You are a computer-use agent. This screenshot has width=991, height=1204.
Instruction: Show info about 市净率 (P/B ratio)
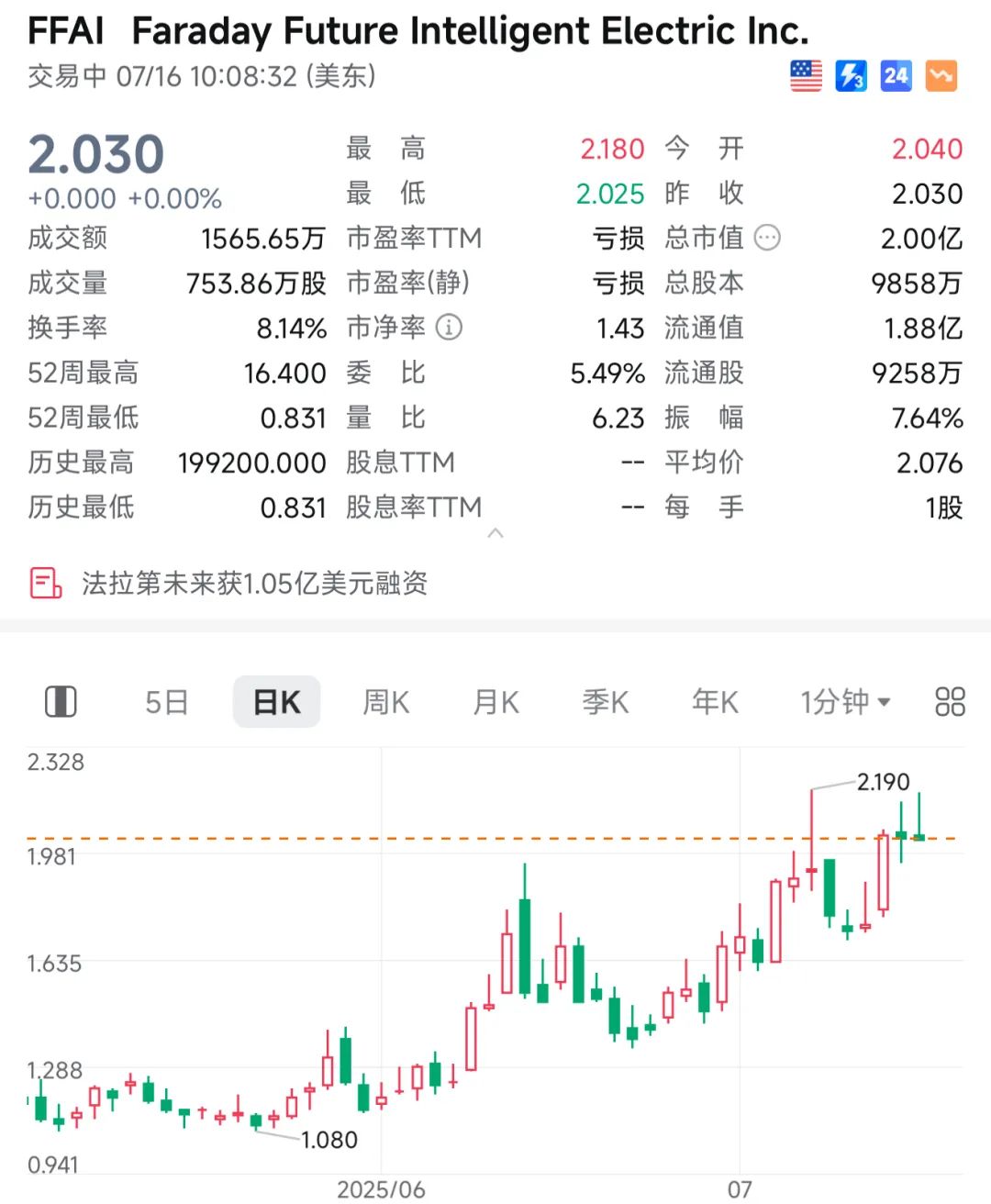449,328
